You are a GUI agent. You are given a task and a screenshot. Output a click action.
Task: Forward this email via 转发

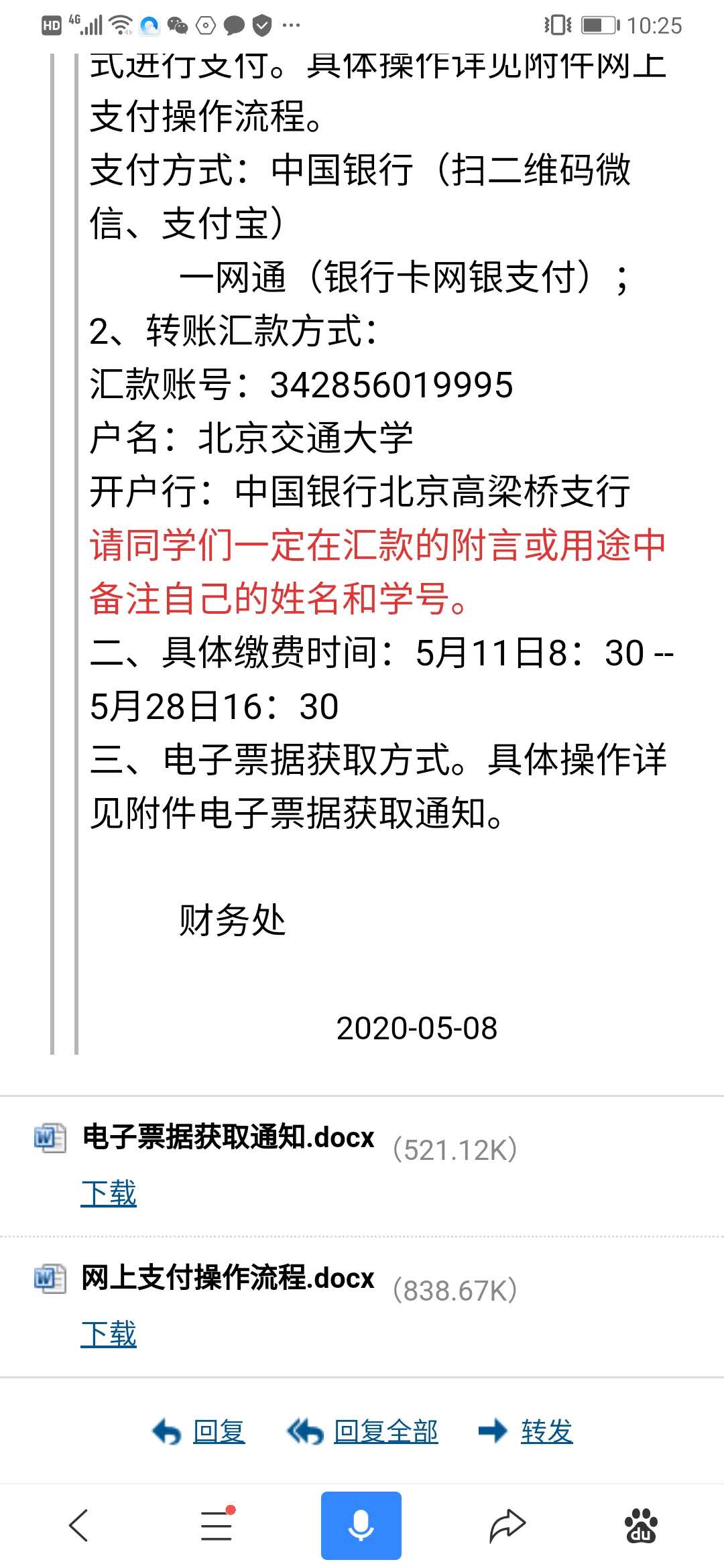[x=546, y=1432]
